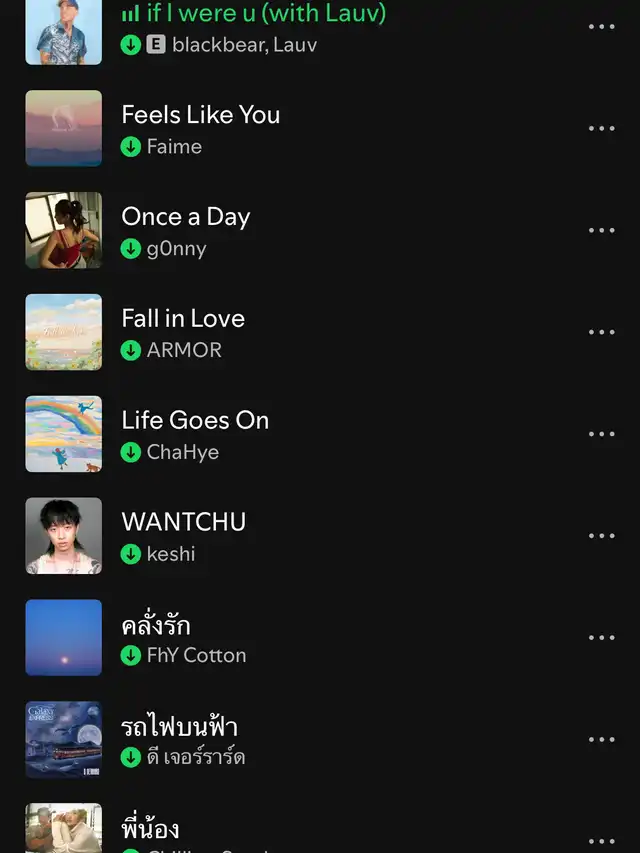
Task: Open more options for if I were u
Action: coord(601,26)
